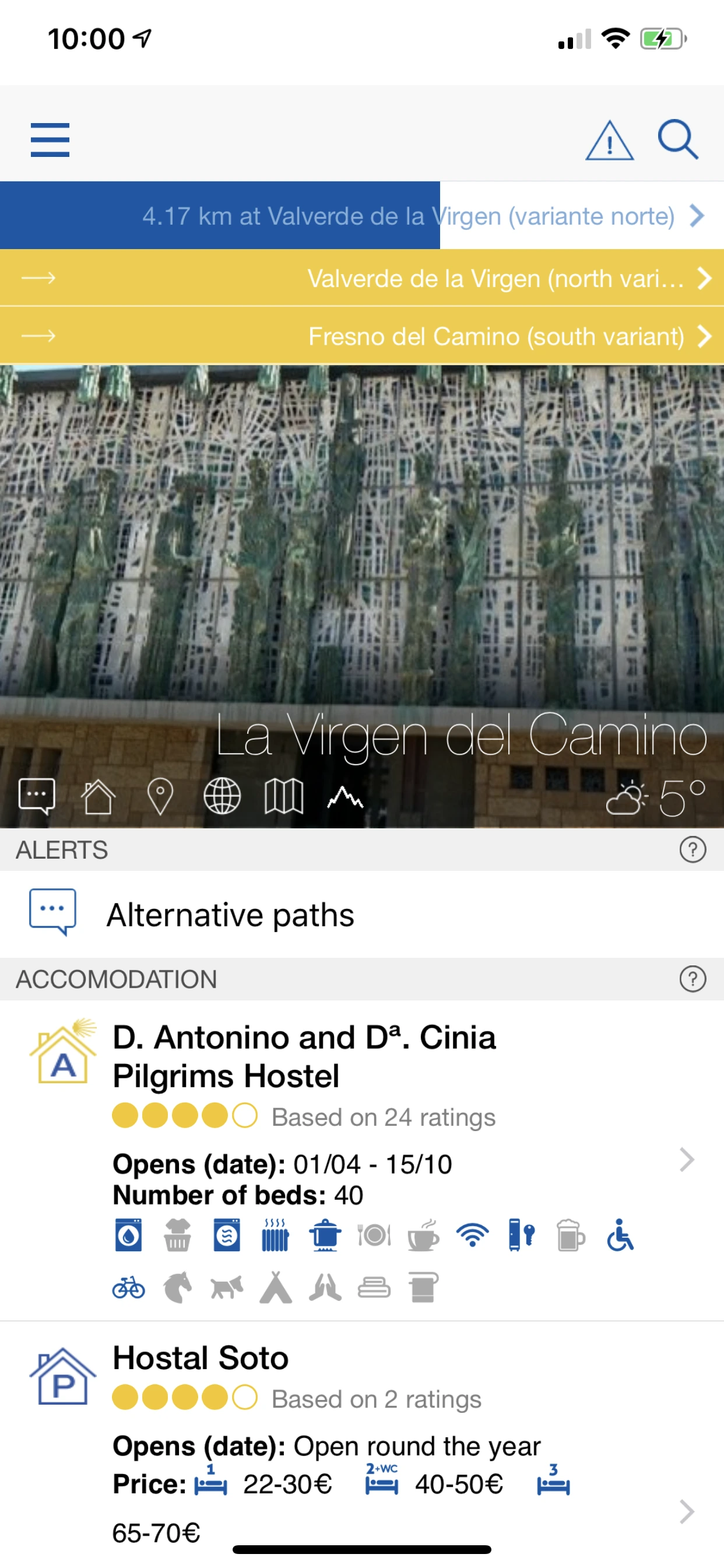
Task: Tap the house icon on the photo
Action: pyautogui.click(x=98, y=796)
